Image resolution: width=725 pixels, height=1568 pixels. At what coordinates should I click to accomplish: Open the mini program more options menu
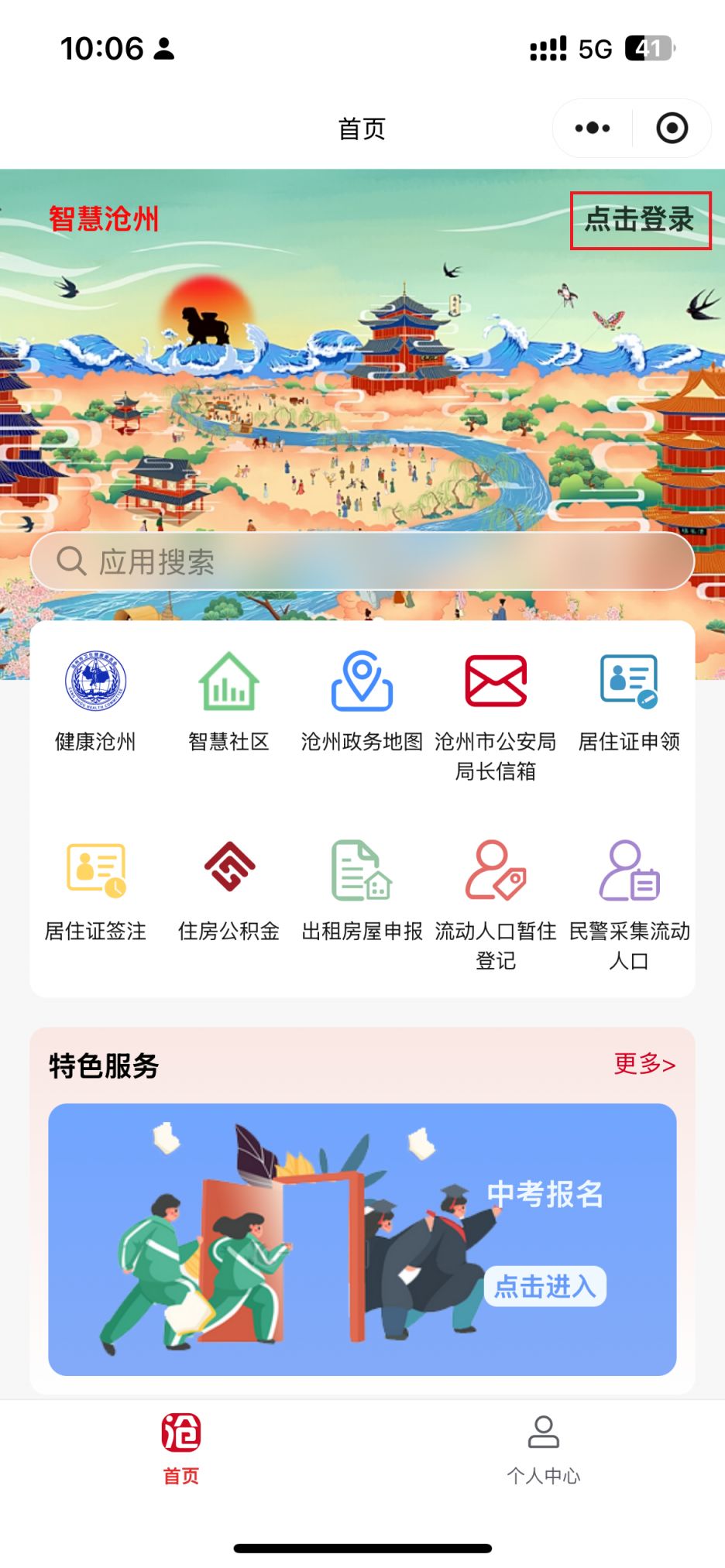click(593, 128)
